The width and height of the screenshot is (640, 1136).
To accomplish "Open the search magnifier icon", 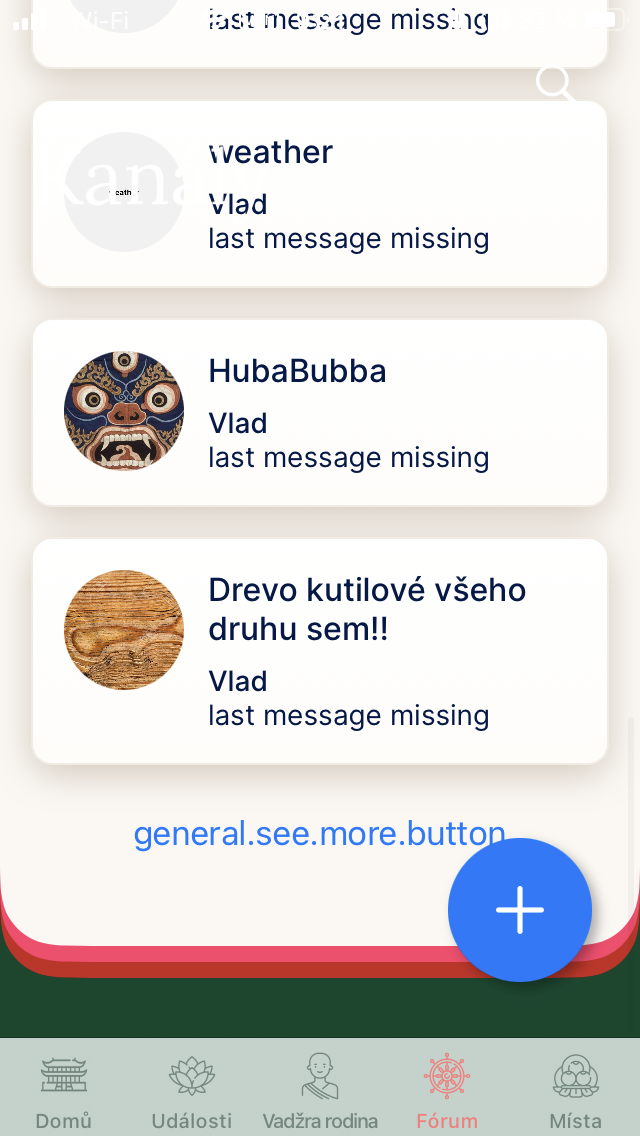I will pyautogui.click(x=555, y=83).
